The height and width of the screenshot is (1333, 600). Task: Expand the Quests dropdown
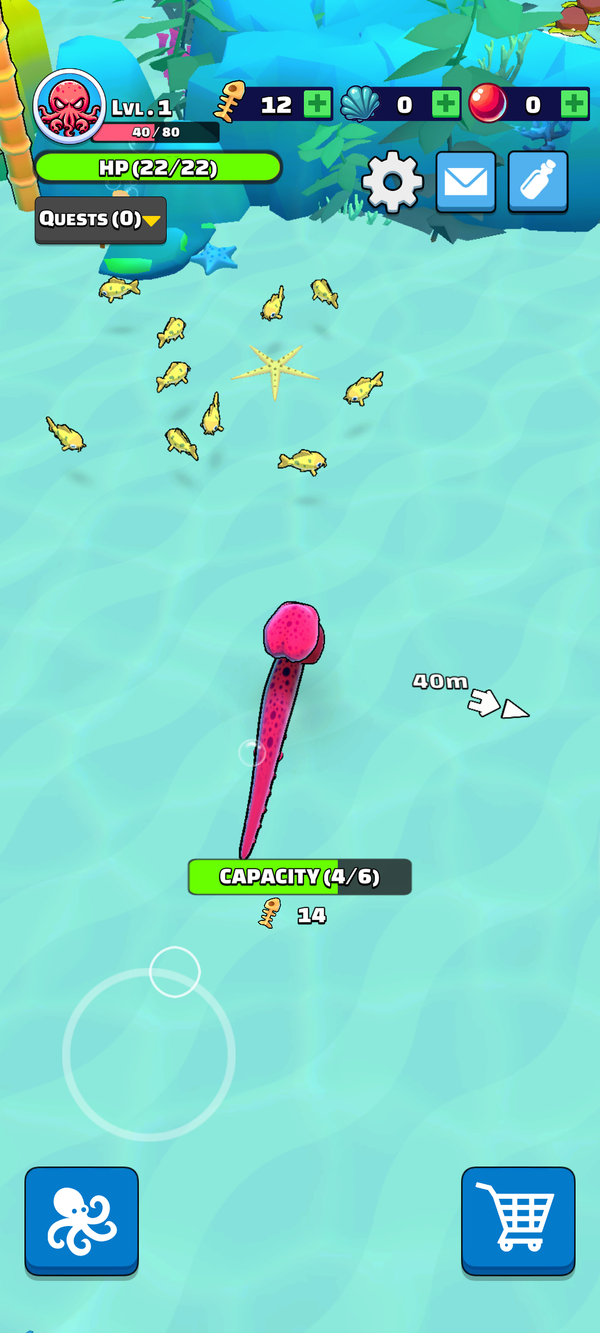click(101, 220)
